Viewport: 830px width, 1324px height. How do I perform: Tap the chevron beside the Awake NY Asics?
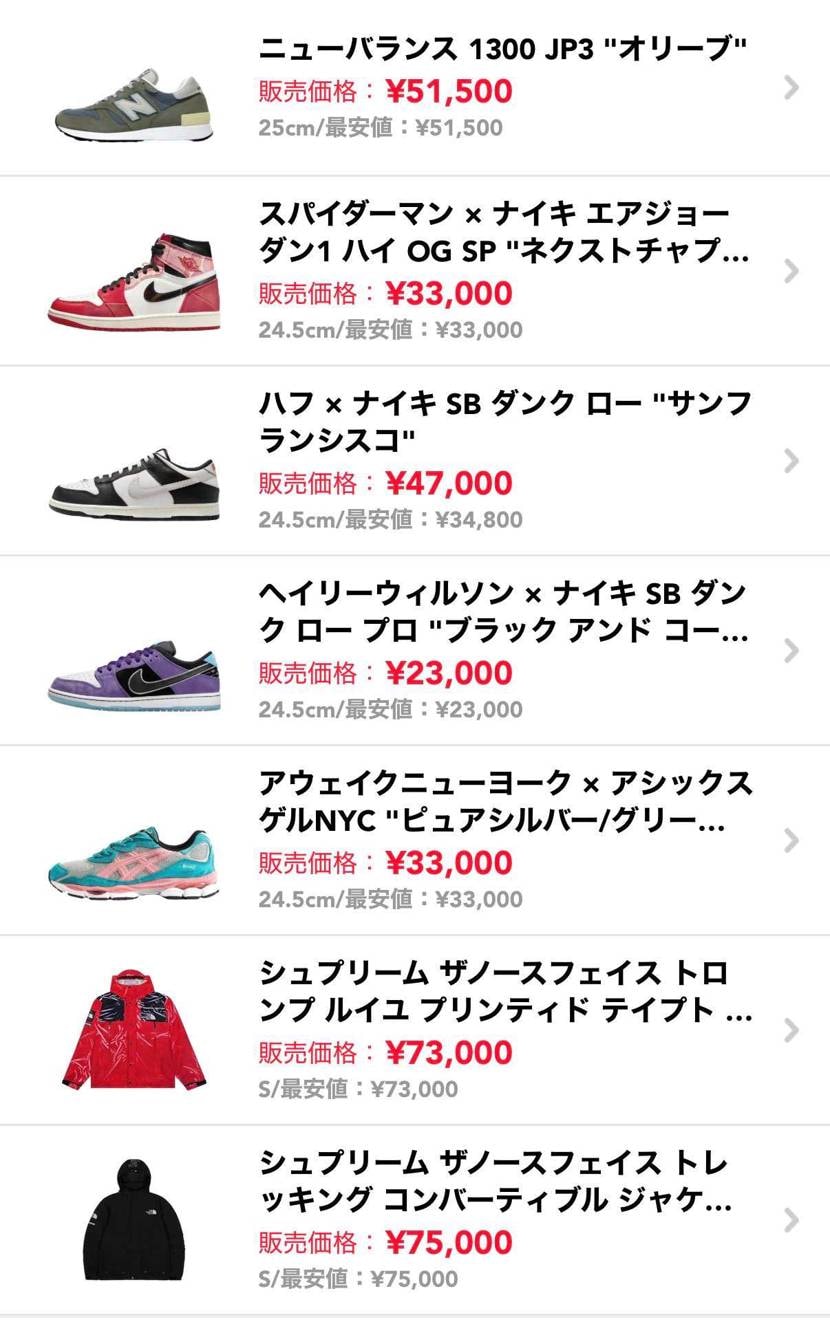coord(791,841)
